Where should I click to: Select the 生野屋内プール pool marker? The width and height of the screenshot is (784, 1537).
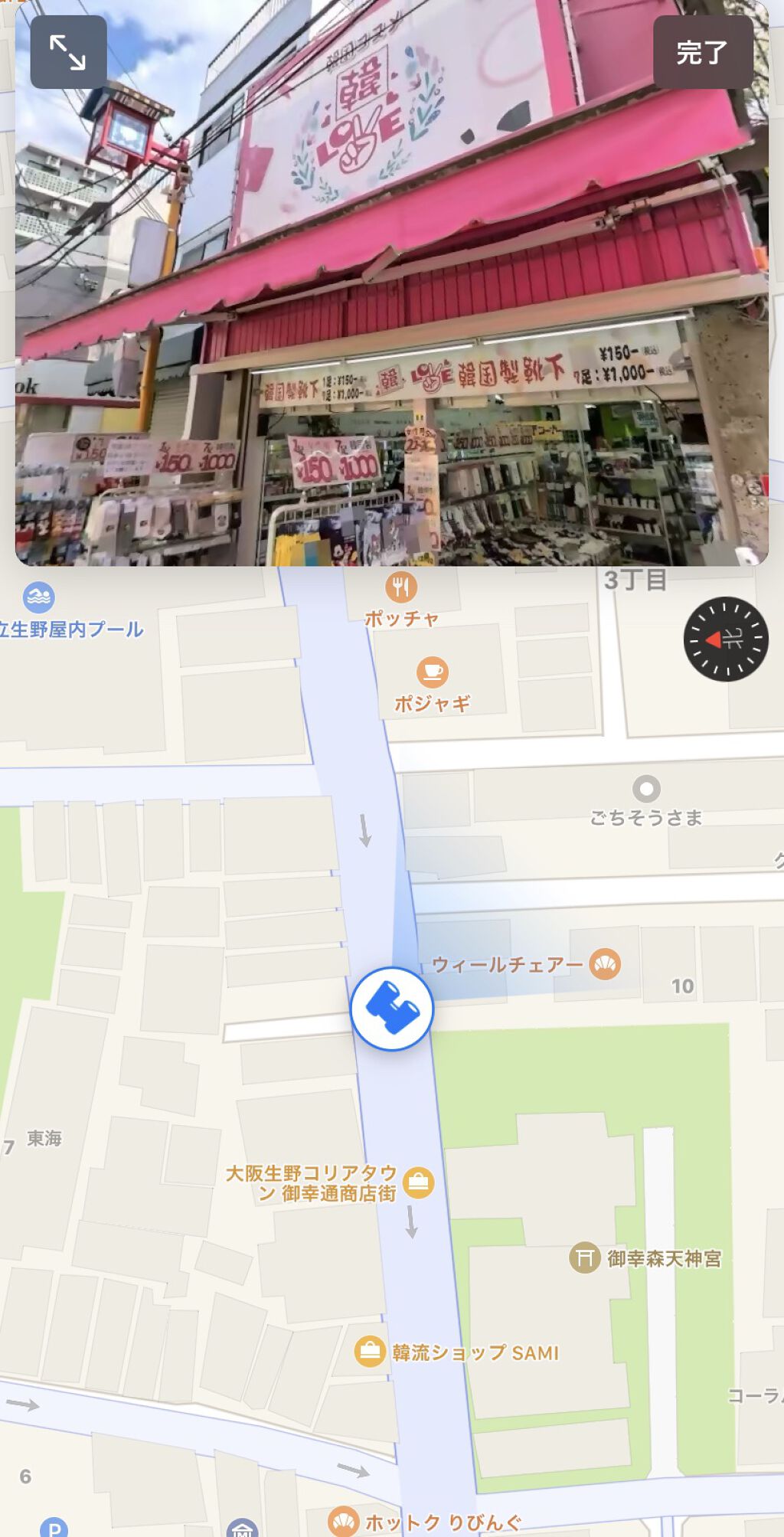coord(38,597)
